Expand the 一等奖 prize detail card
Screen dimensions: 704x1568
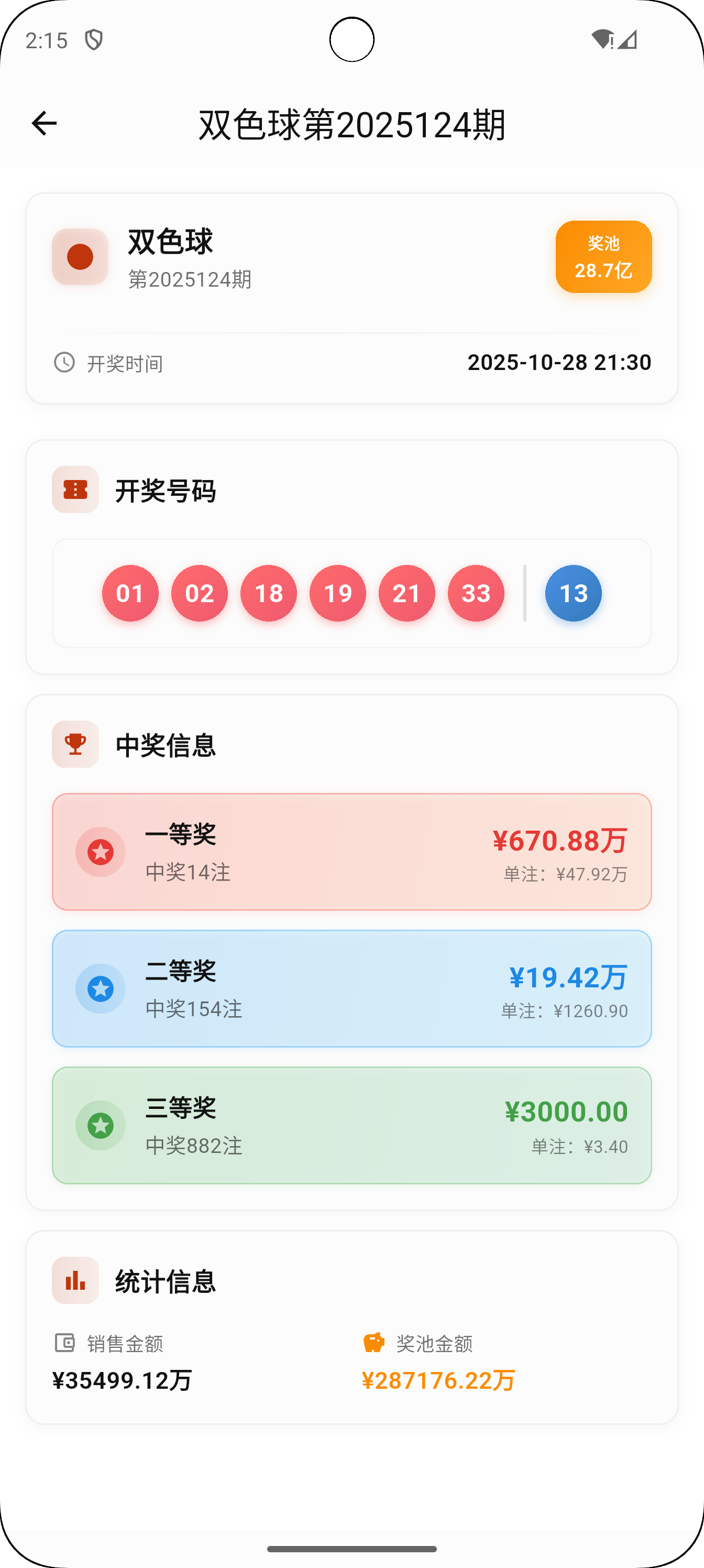tap(351, 852)
